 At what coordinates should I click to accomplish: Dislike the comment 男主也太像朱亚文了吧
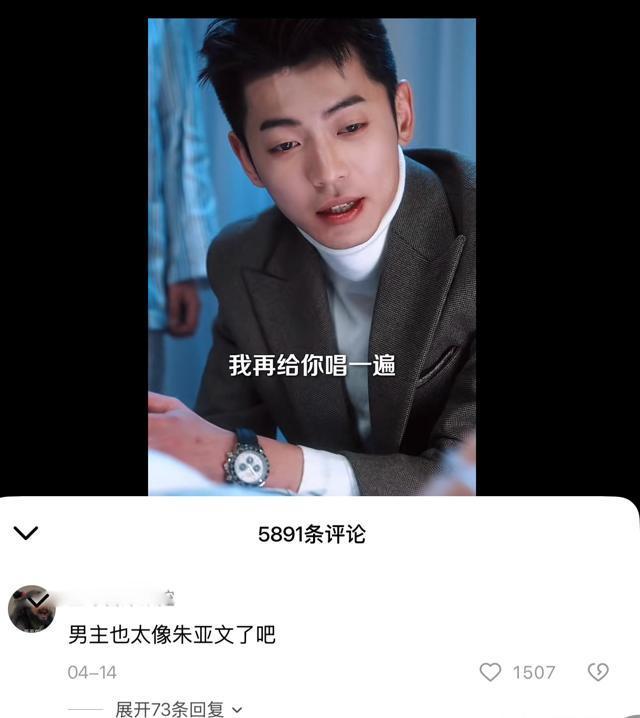click(x=598, y=672)
